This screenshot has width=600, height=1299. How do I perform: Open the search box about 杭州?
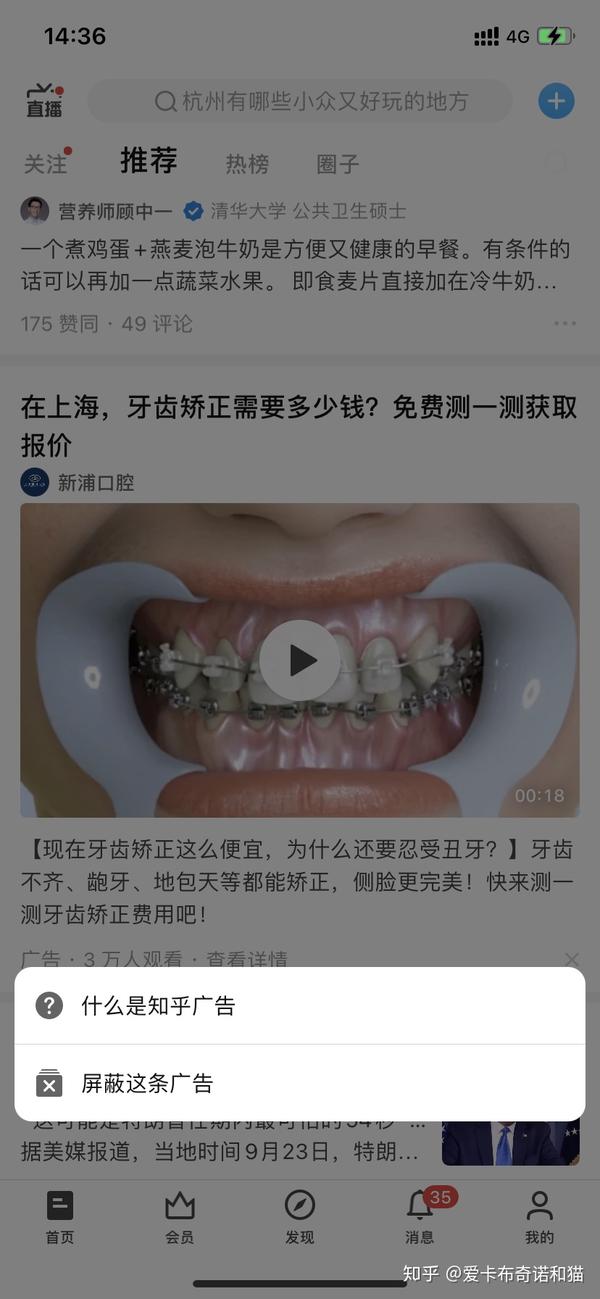(300, 101)
